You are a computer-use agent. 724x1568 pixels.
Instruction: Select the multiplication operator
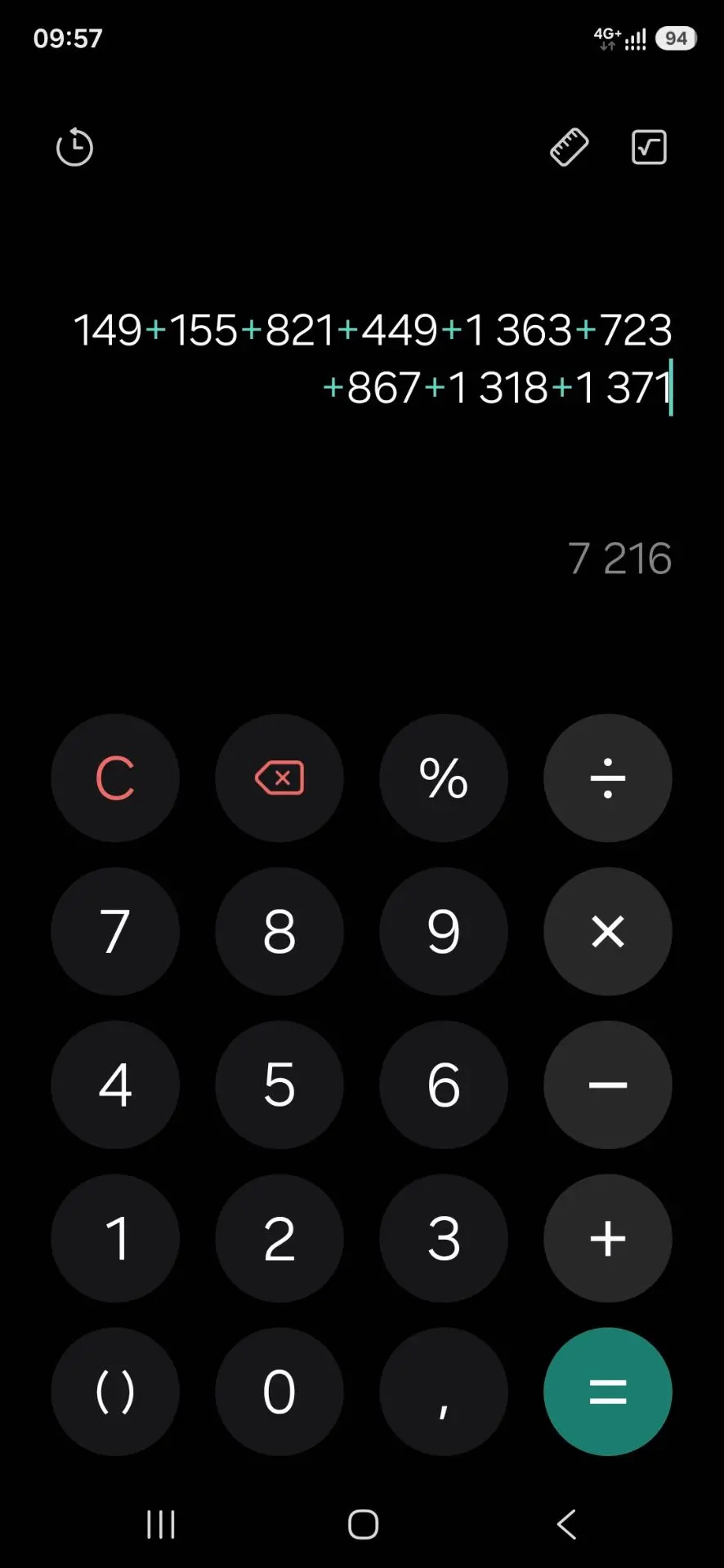(608, 932)
